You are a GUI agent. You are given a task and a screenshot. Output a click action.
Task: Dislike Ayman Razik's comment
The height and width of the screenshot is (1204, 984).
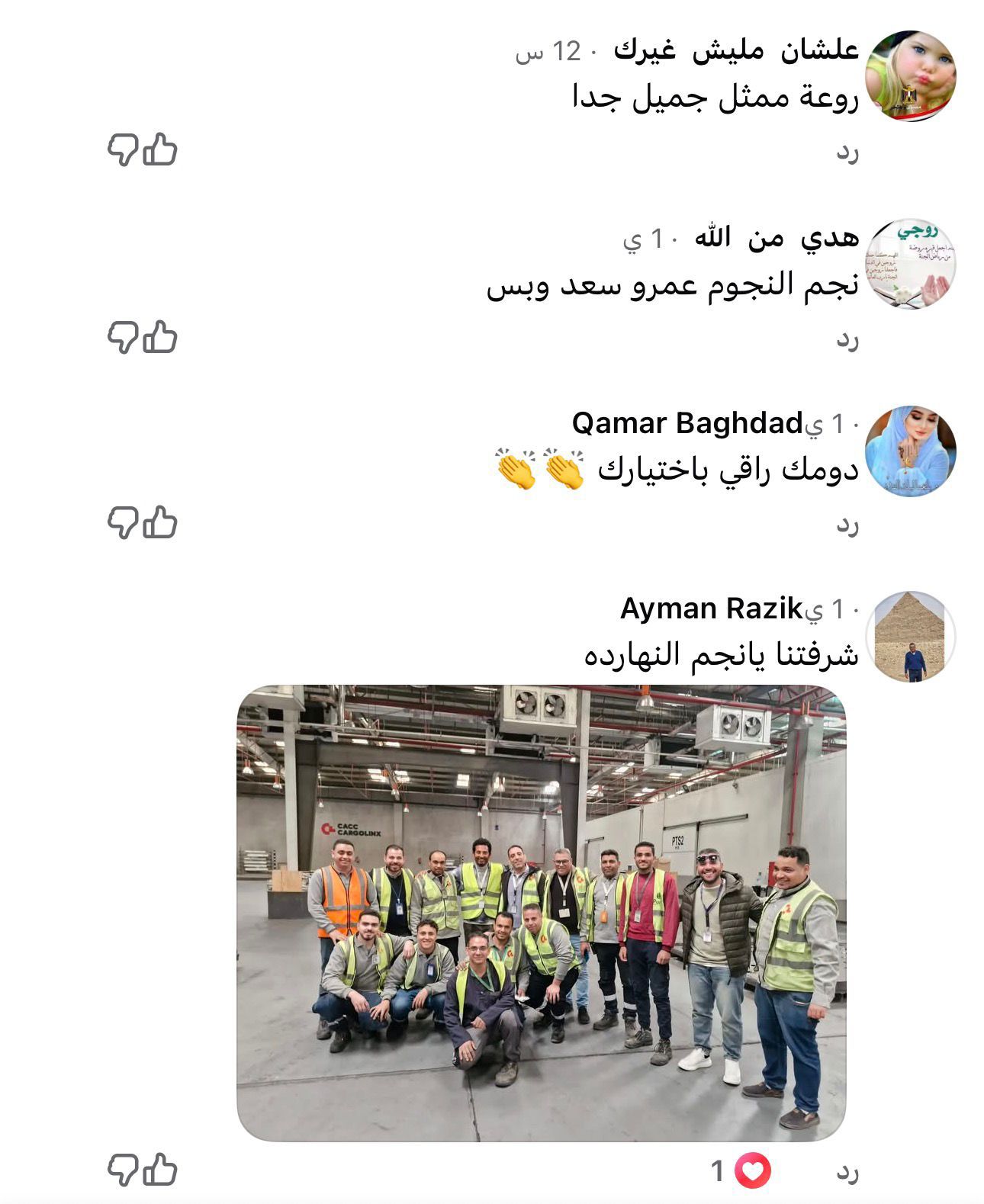[122, 1170]
